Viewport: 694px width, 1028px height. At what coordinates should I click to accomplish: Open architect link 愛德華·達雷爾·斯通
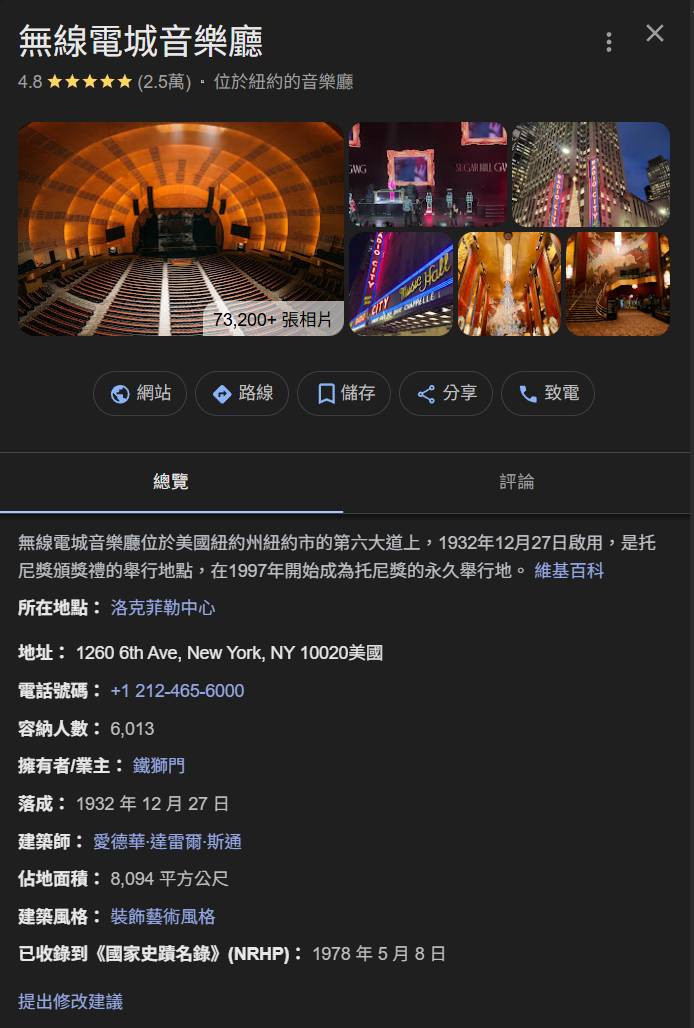[168, 842]
